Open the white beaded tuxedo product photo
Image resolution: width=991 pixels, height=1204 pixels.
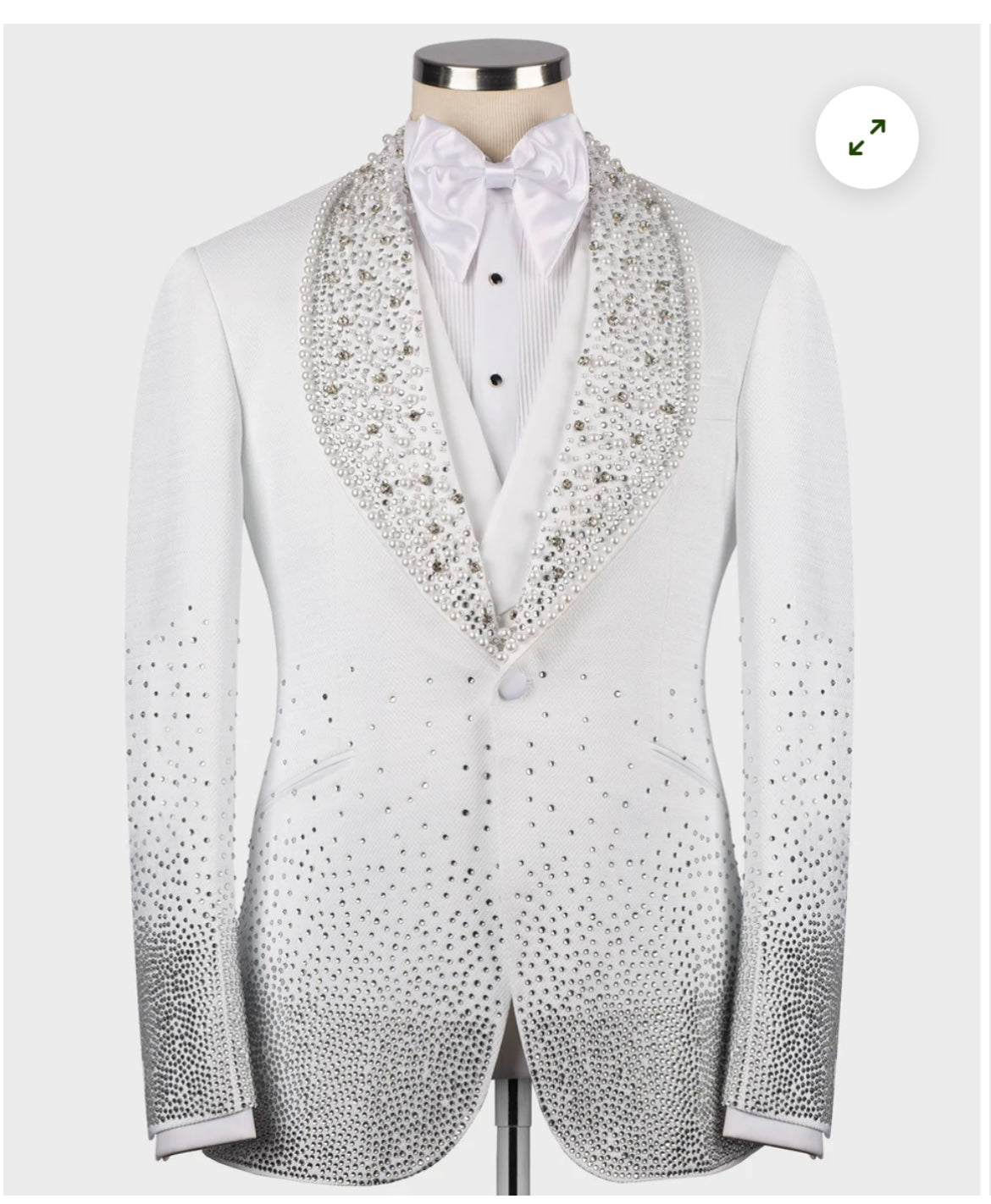[495, 610]
